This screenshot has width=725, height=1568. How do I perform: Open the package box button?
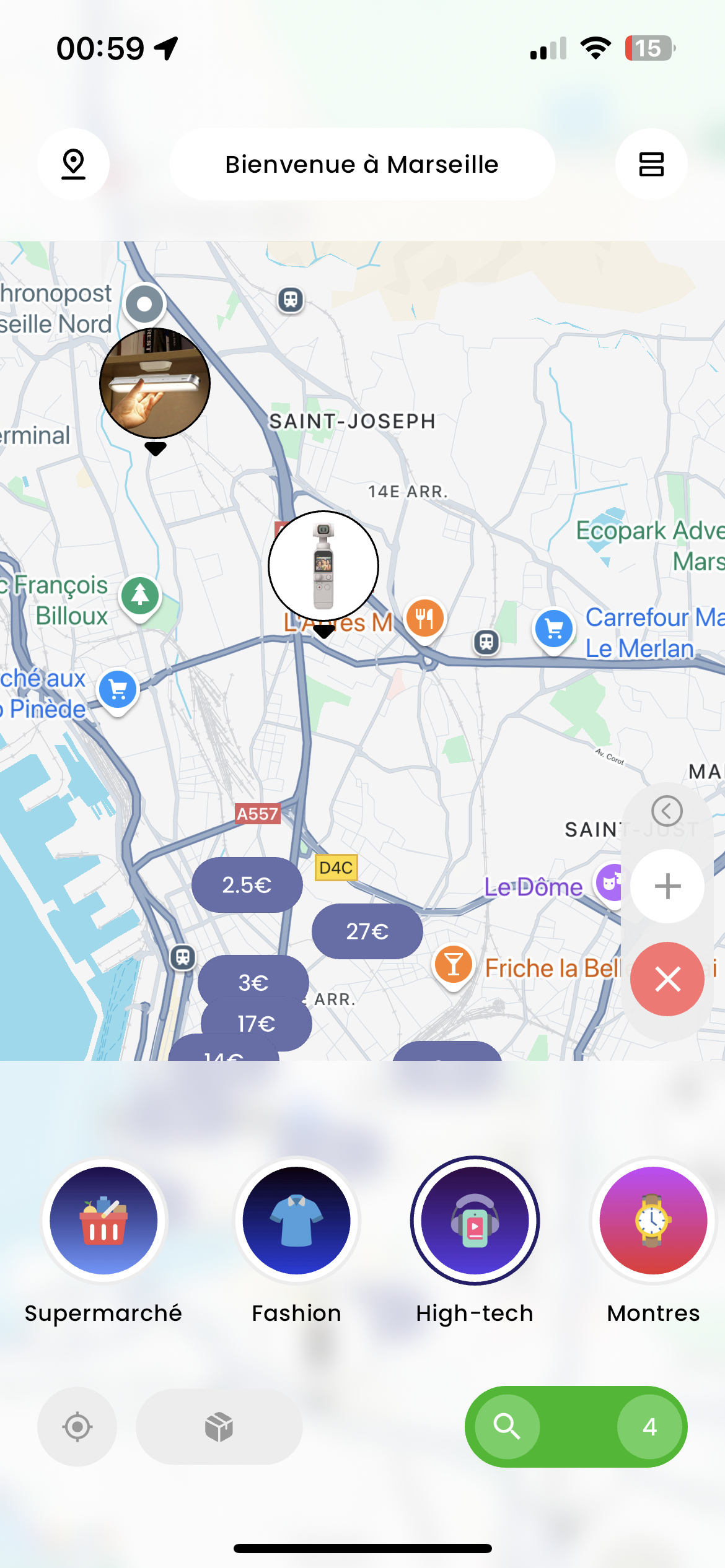219,1427
